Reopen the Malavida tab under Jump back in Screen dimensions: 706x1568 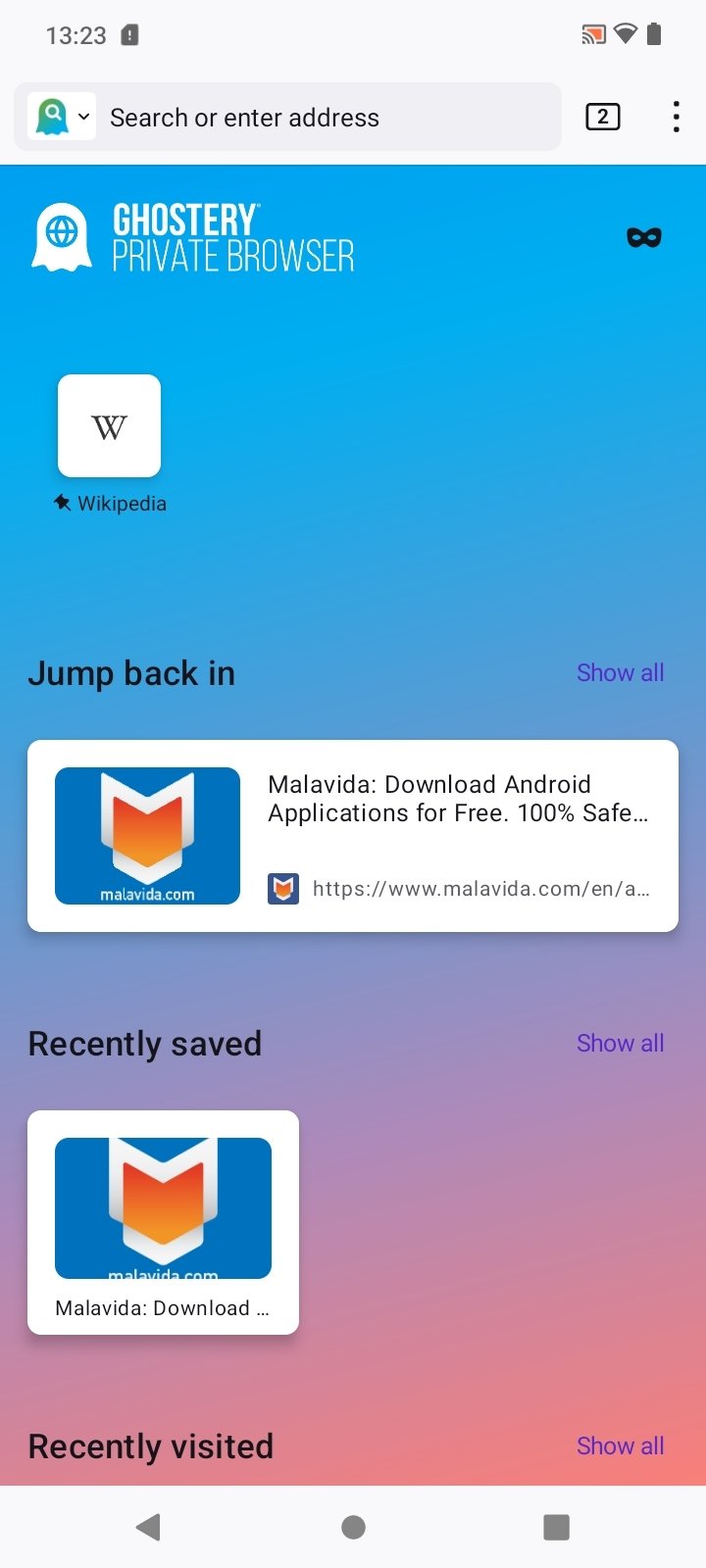(353, 835)
